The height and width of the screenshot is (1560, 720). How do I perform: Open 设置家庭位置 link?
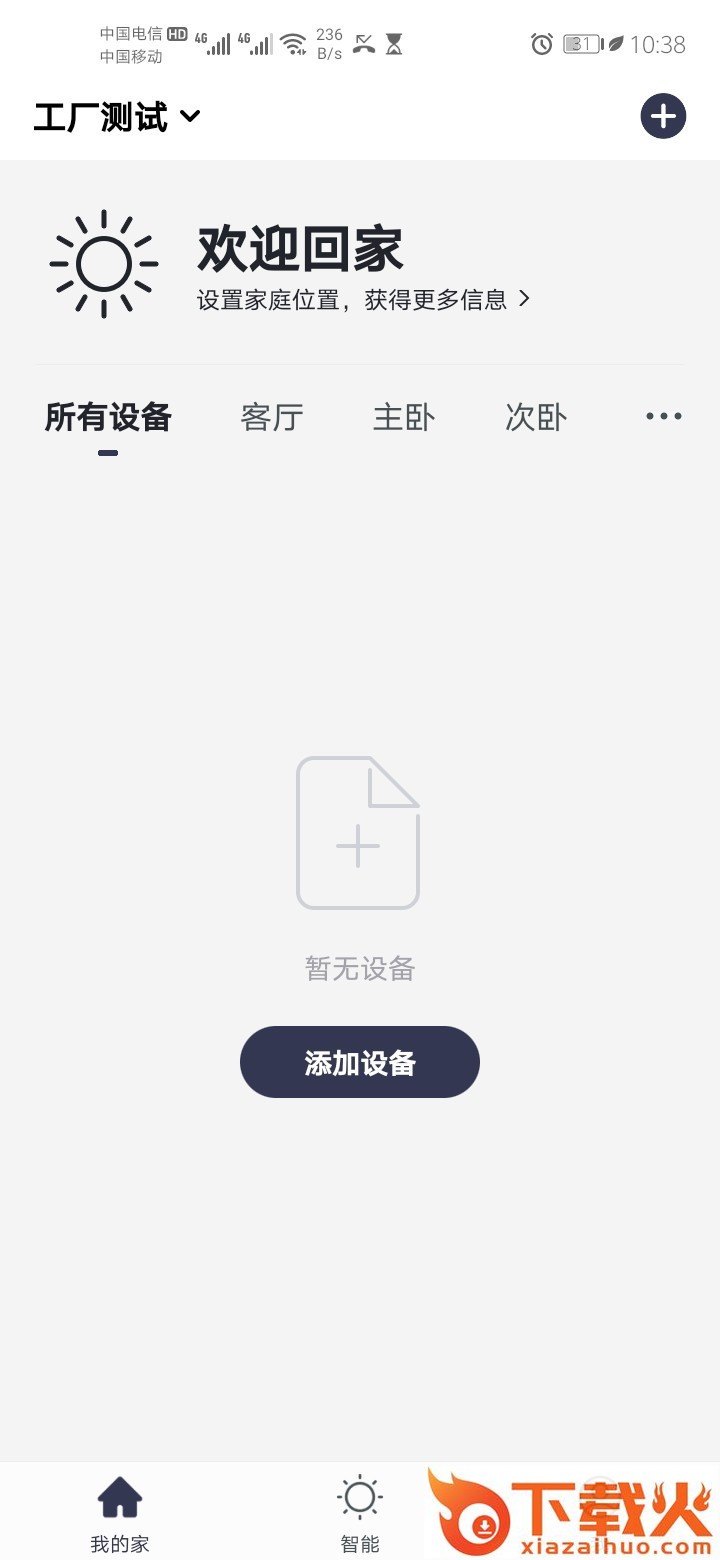363,299
